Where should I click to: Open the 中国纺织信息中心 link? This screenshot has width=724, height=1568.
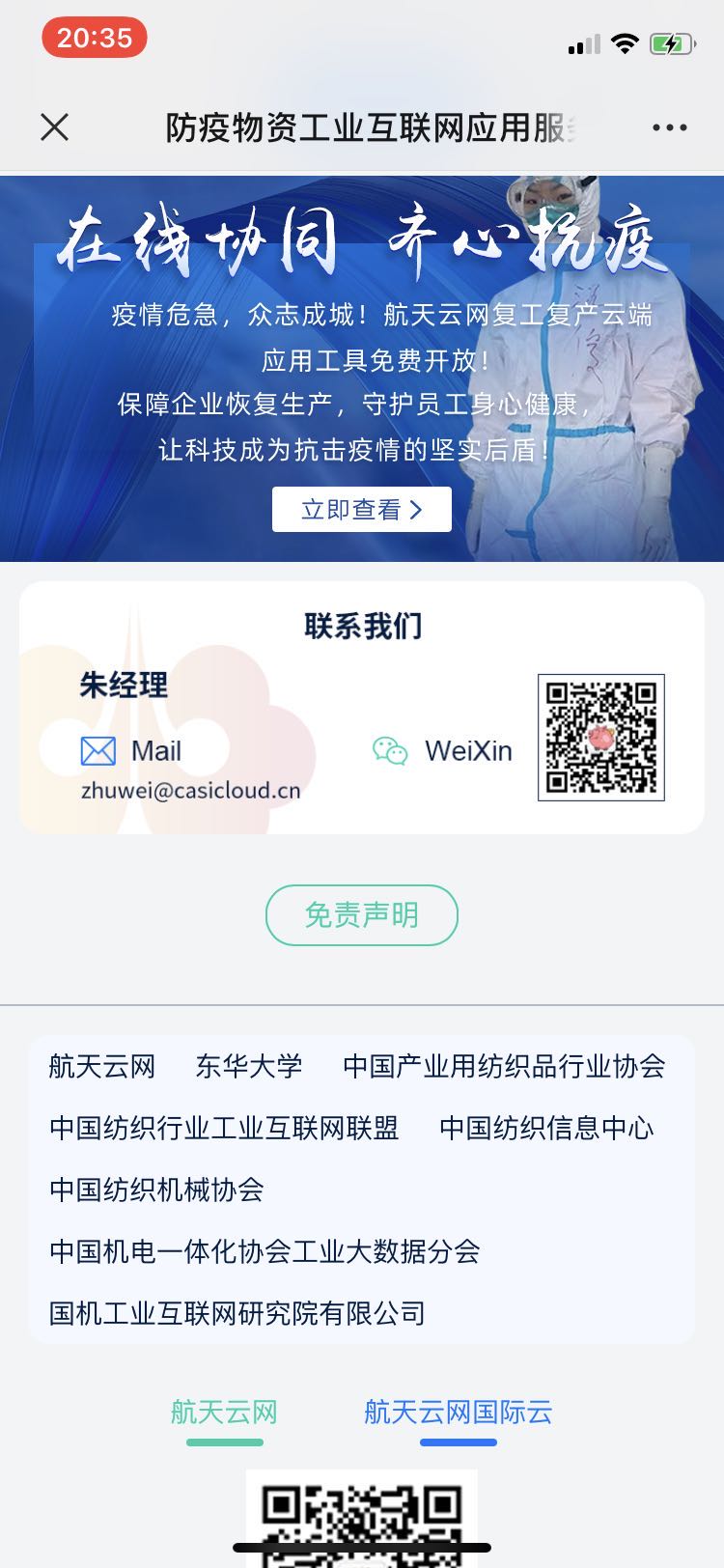(x=546, y=1128)
